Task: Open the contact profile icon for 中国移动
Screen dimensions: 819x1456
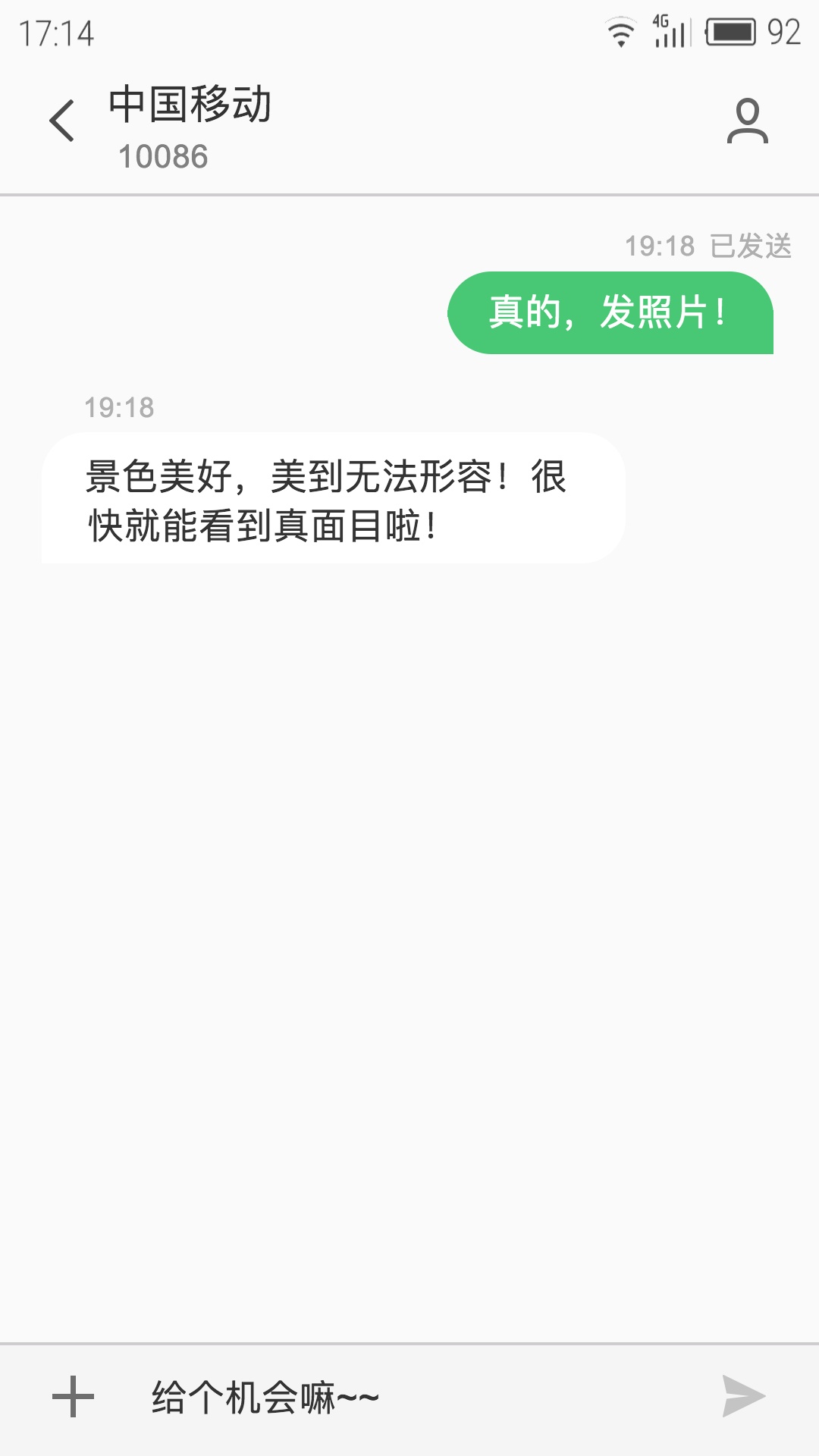Action: pos(747,121)
